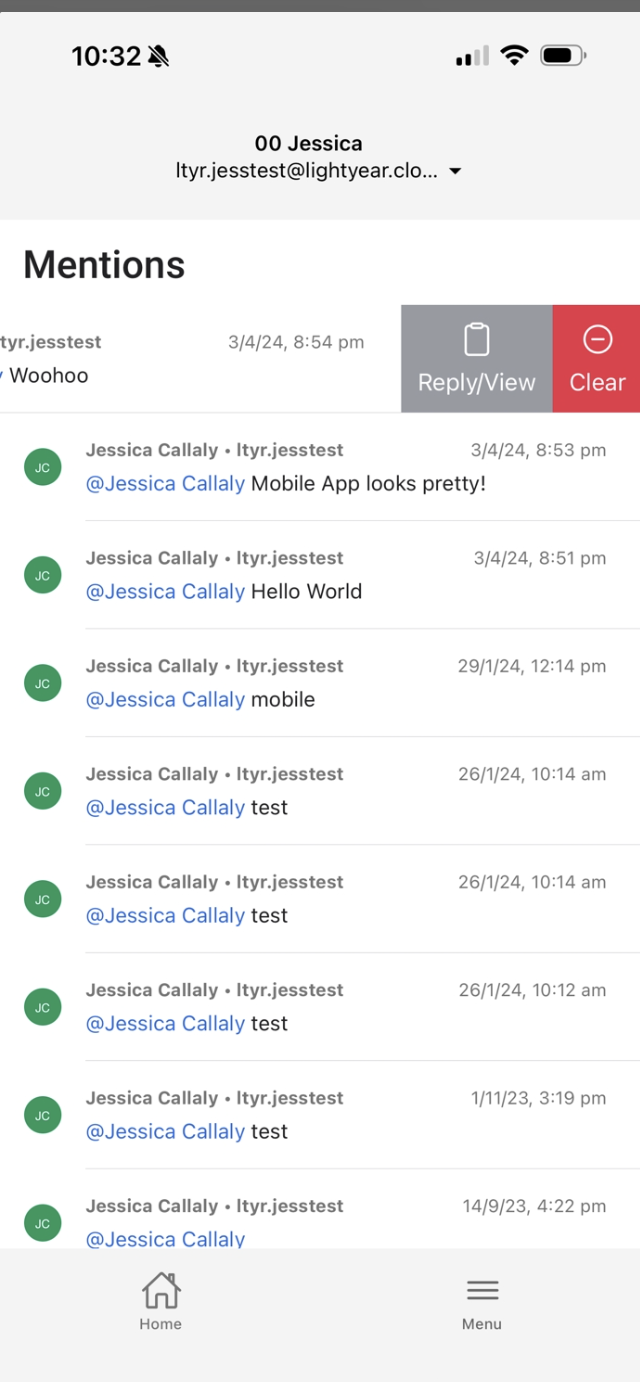Open the Menu tab
Screen dimensions: 640x1382
coord(482,1301)
